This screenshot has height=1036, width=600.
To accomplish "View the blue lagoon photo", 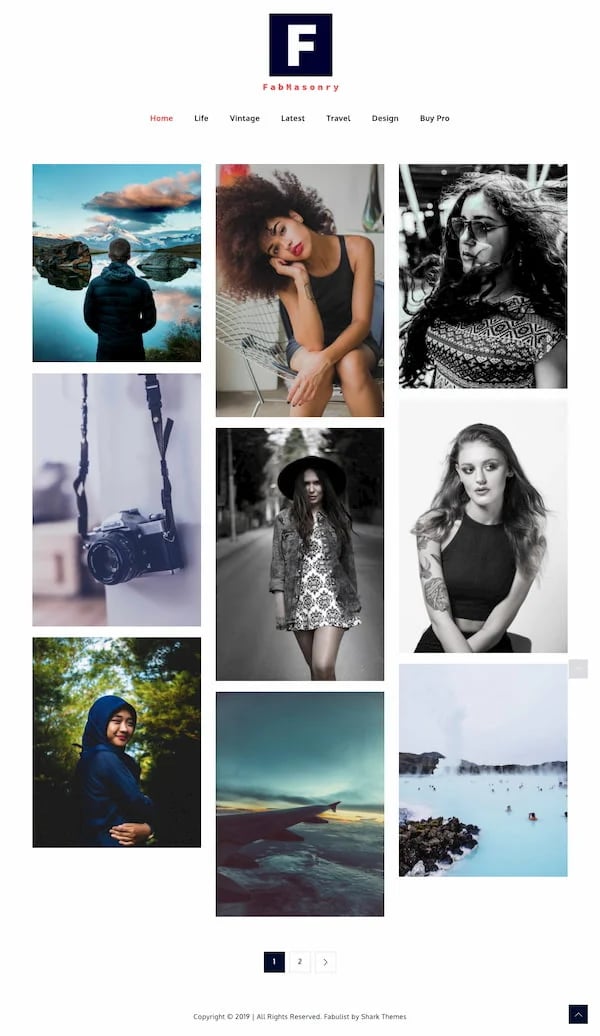I will click(483, 770).
